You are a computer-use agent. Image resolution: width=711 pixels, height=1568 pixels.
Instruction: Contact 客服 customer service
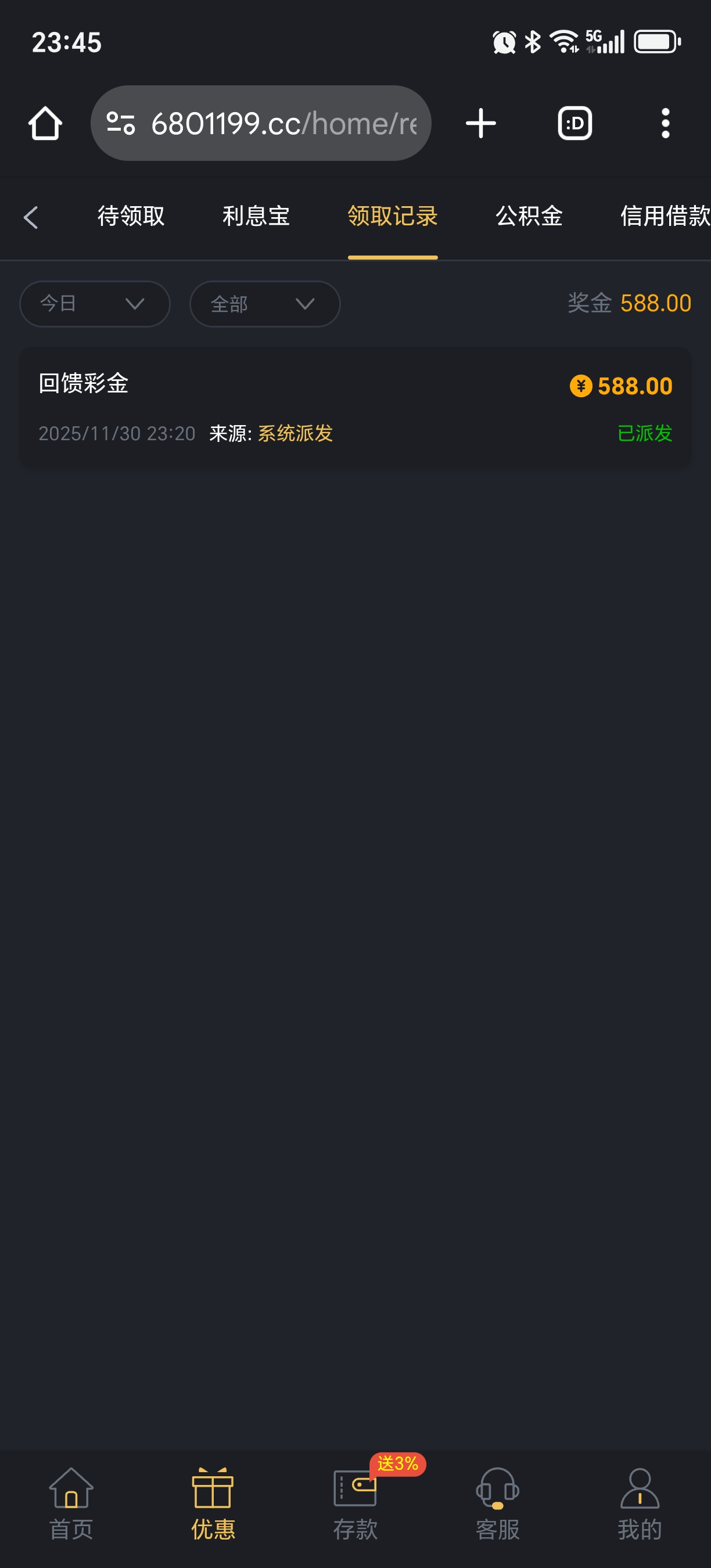point(497,1504)
